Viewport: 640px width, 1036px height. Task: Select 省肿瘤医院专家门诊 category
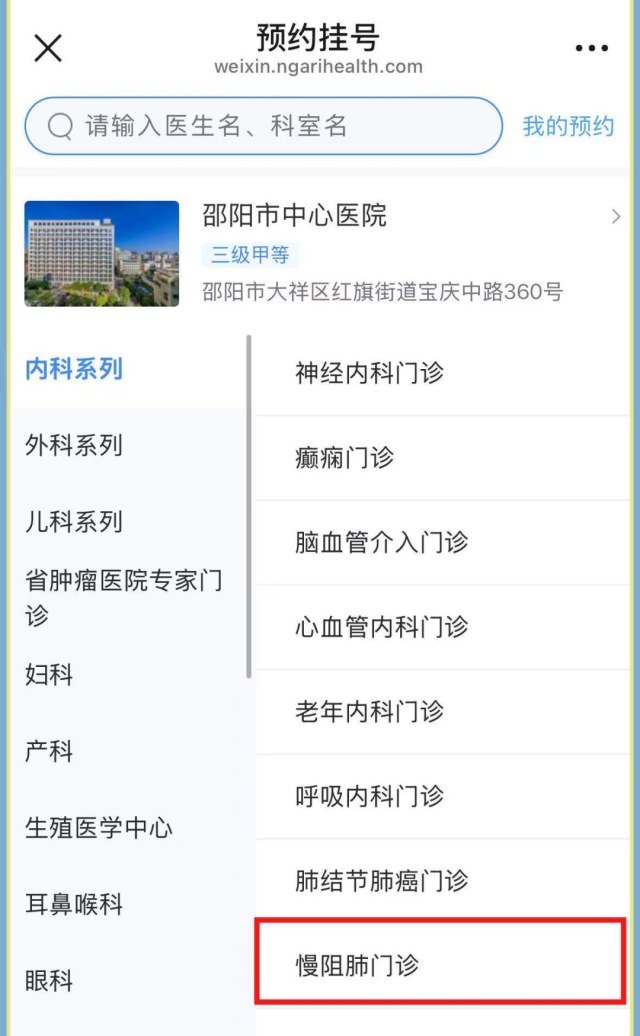tap(124, 598)
